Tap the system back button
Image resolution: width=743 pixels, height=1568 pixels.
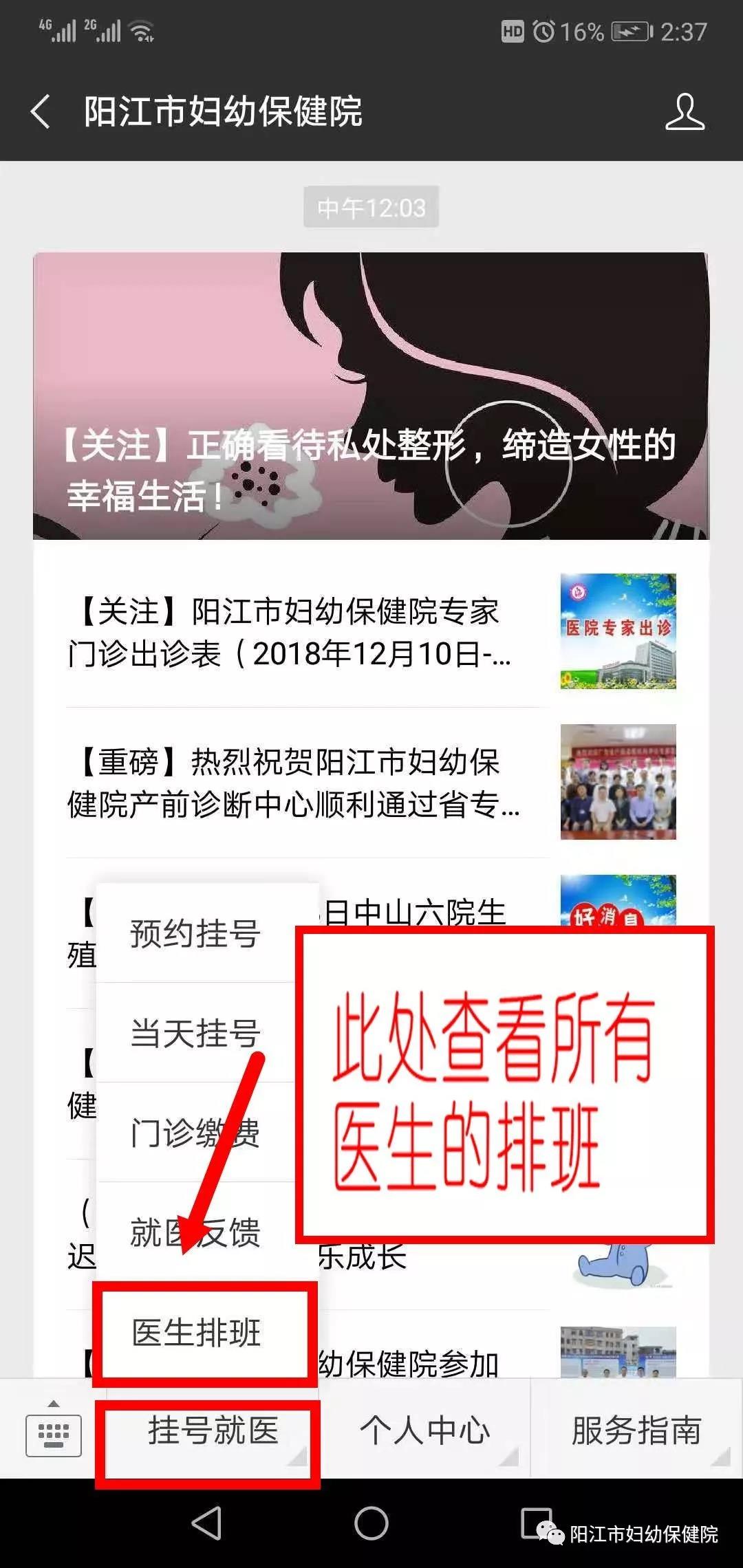click(206, 1523)
